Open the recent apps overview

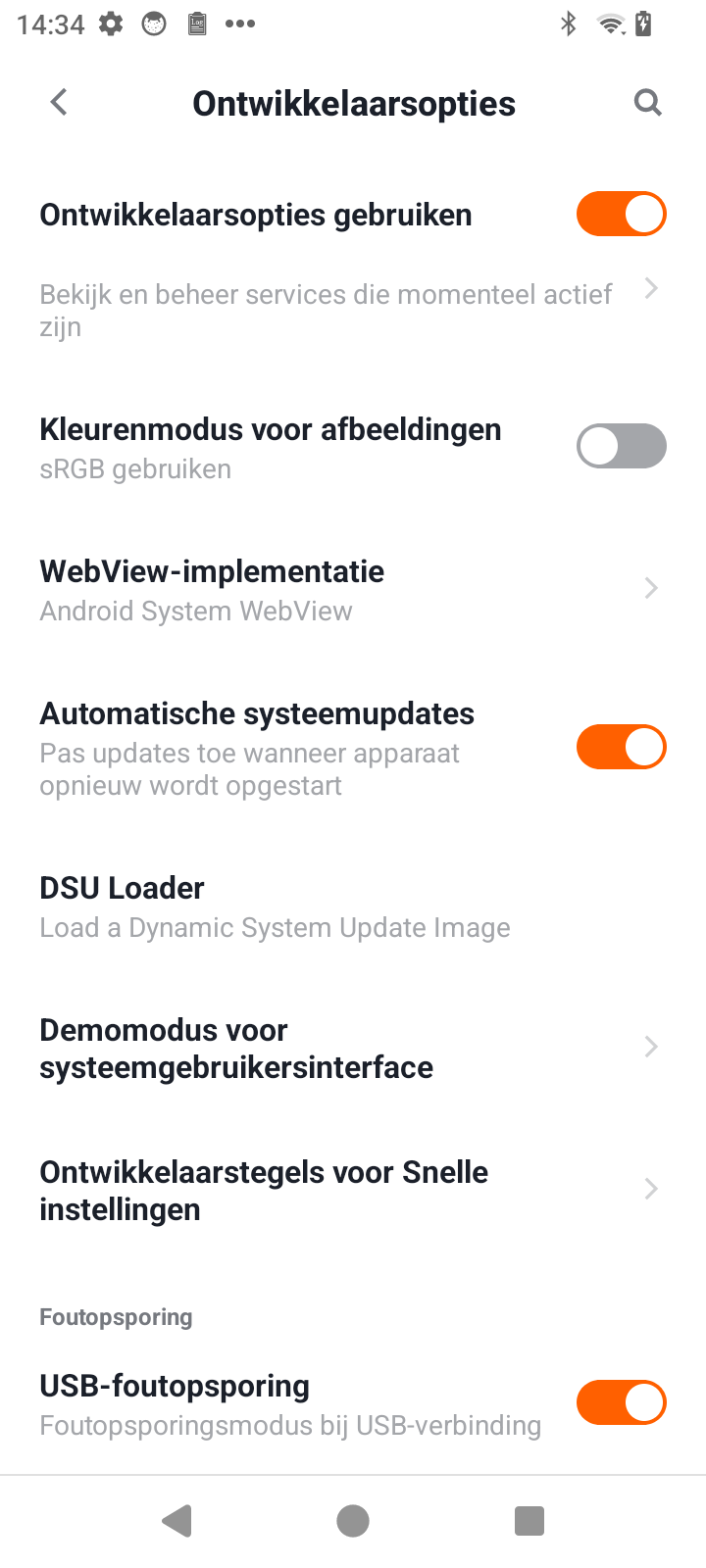click(x=529, y=1521)
